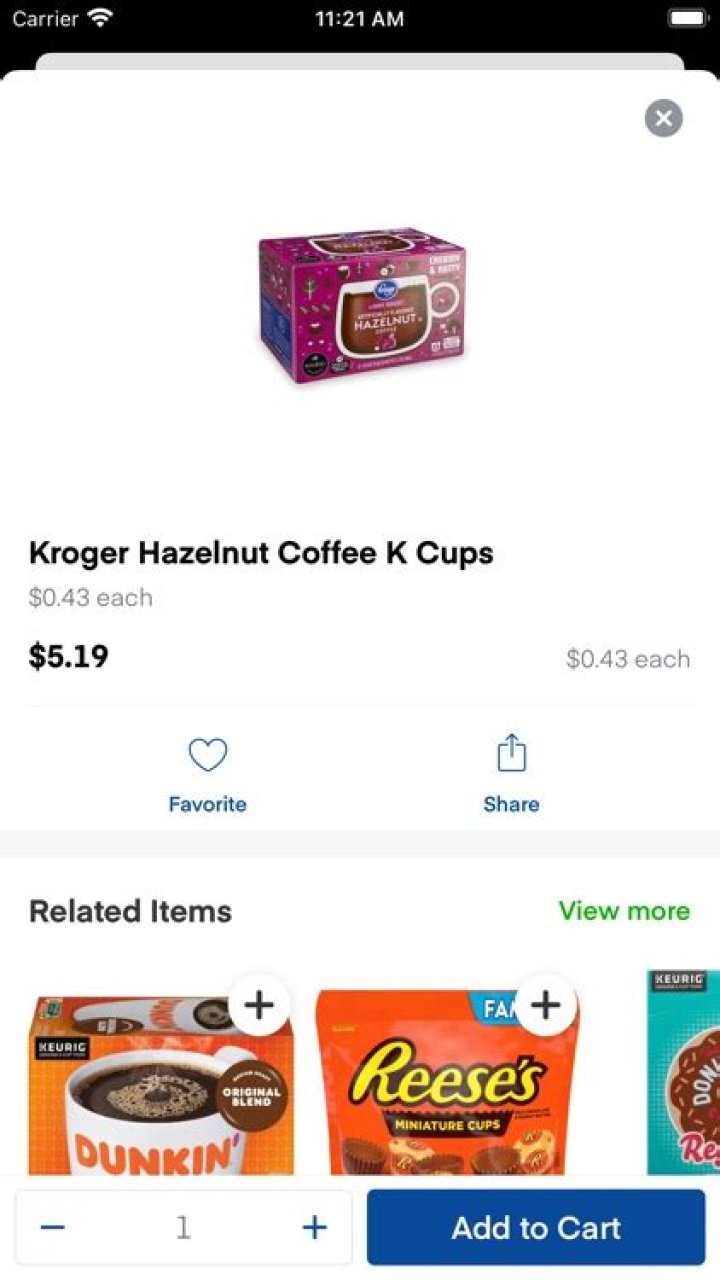Open the Reese's Miniature Cups item
This screenshot has height=1280, width=720.
click(447, 1090)
